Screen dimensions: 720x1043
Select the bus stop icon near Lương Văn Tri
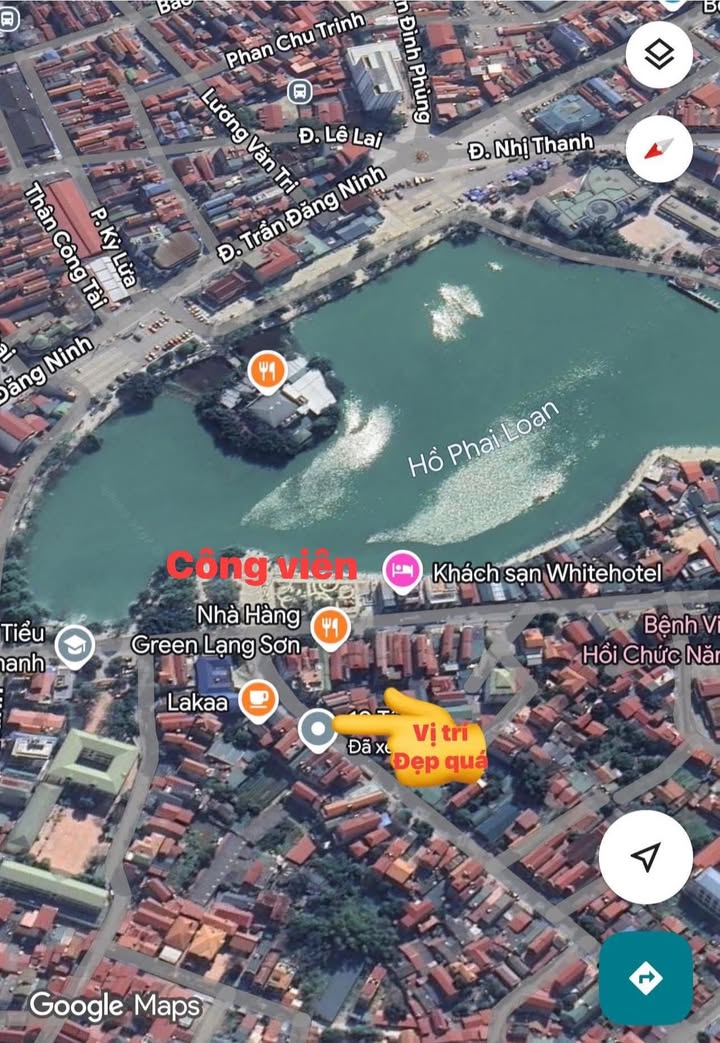click(298, 92)
